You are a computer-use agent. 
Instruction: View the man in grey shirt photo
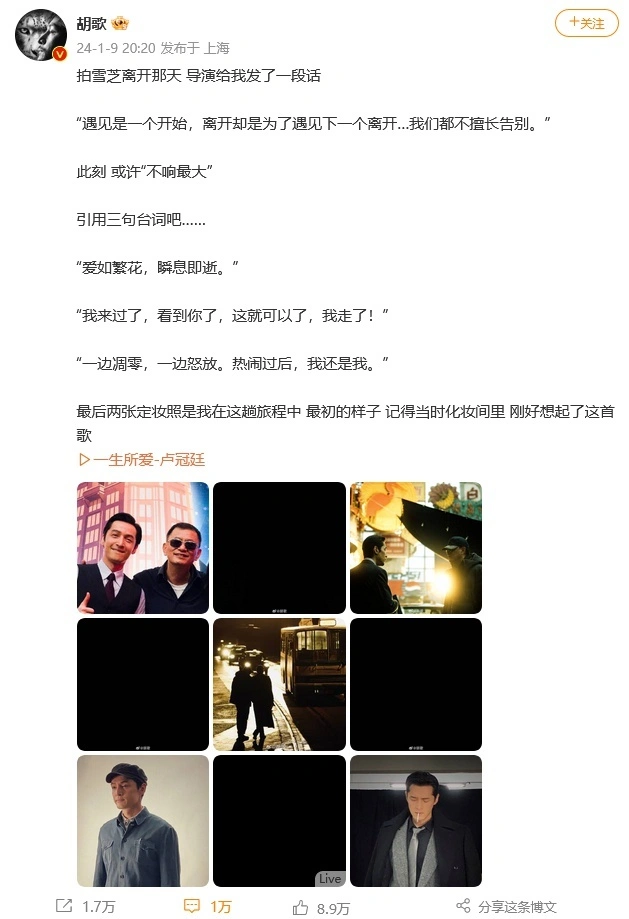143,820
